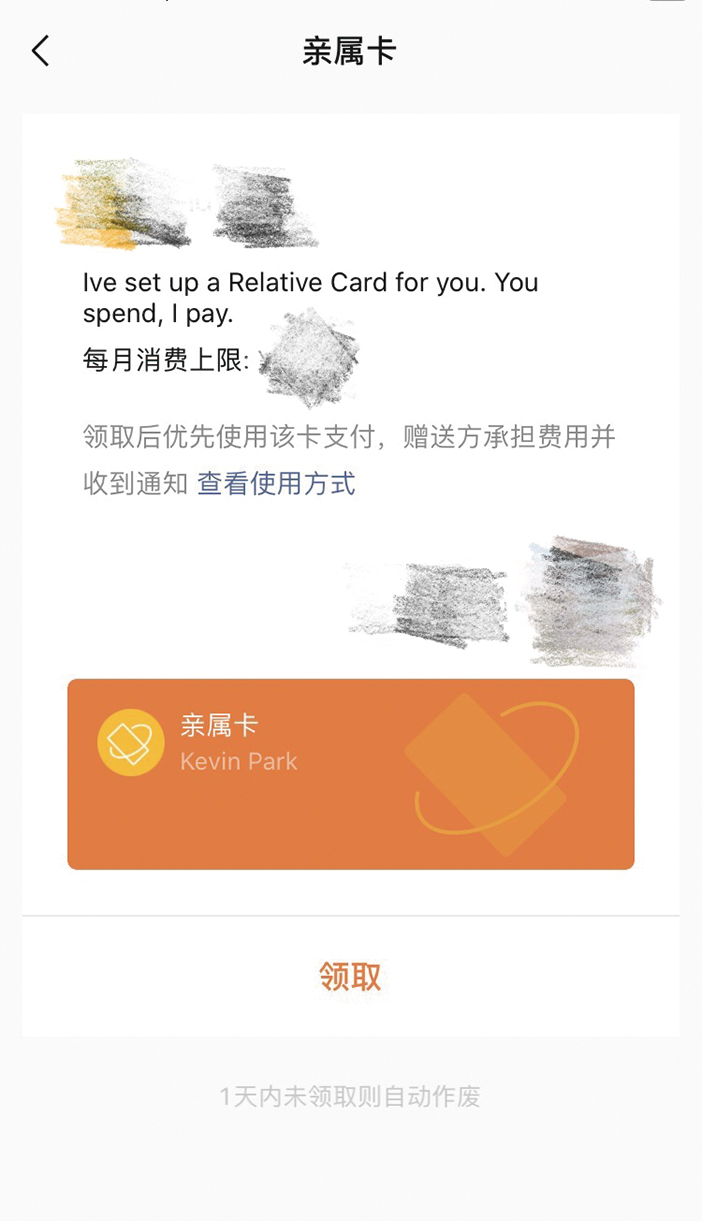
Task: Open the 查看使用方式 link
Action: point(276,484)
